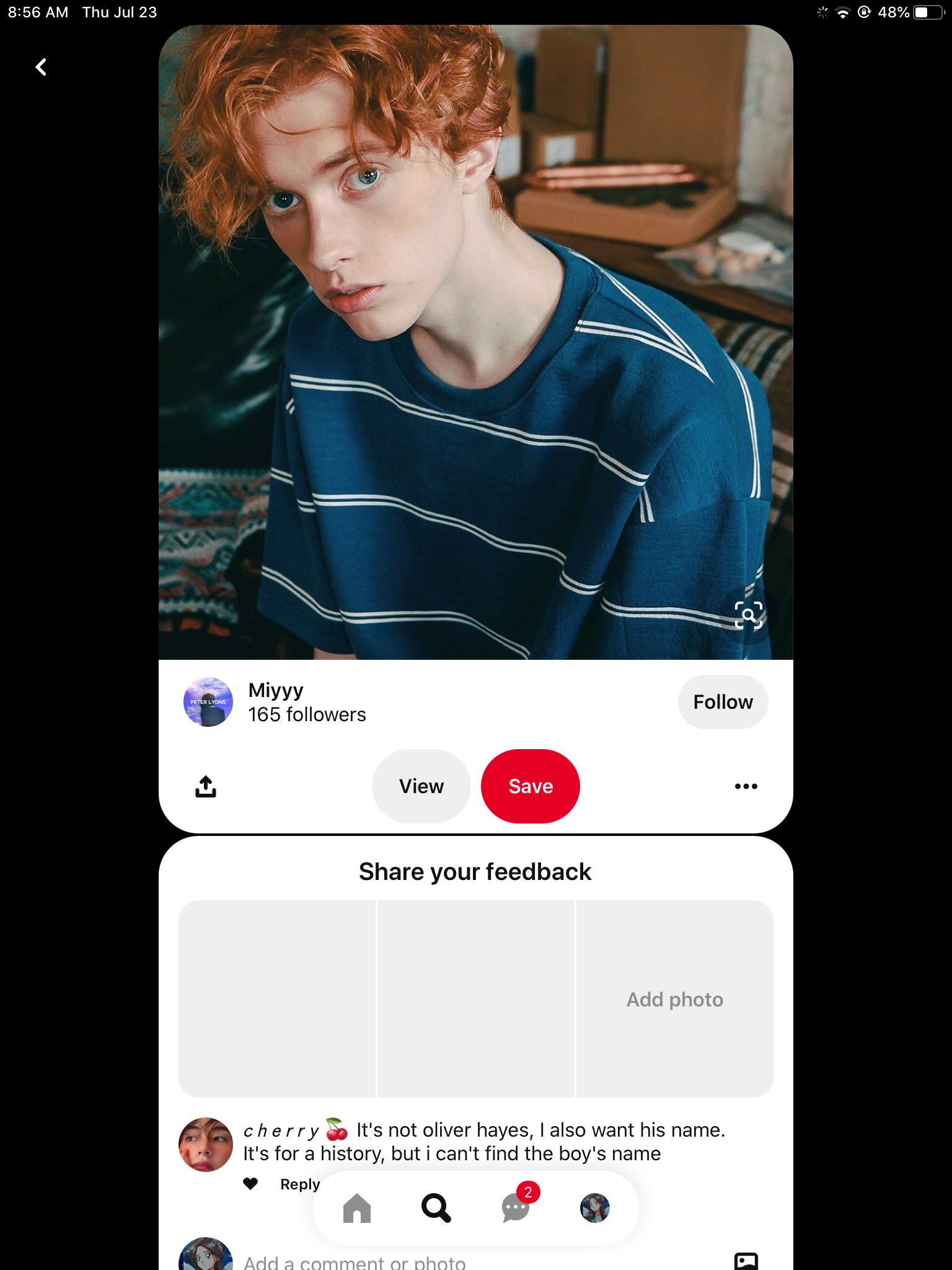The width and height of the screenshot is (952, 1270).
Task: Reply to cherry's comment
Action: (x=300, y=1184)
